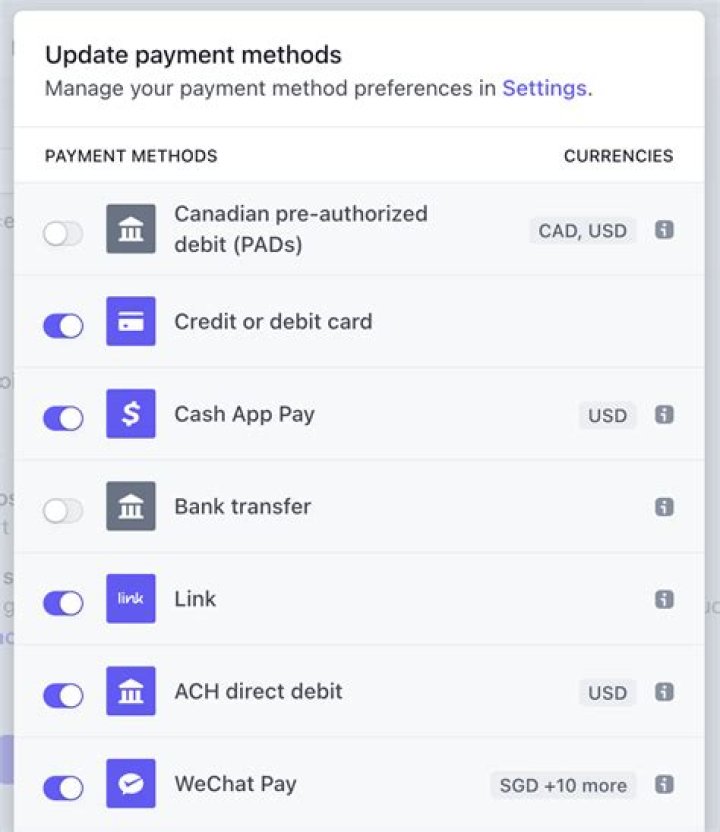Open Bank transfer info icon
This screenshot has width=720, height=832.
664,507
